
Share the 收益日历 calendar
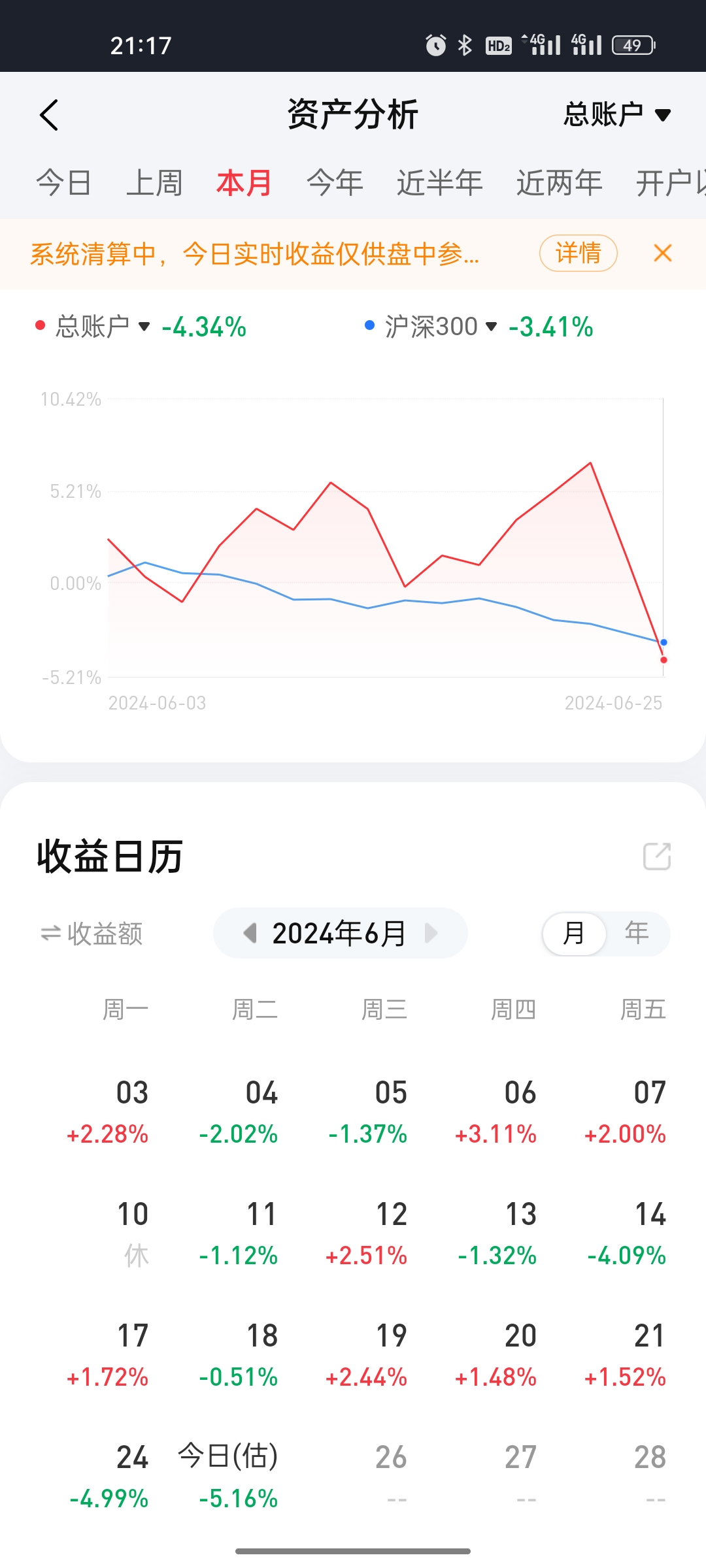coord(657,856)
